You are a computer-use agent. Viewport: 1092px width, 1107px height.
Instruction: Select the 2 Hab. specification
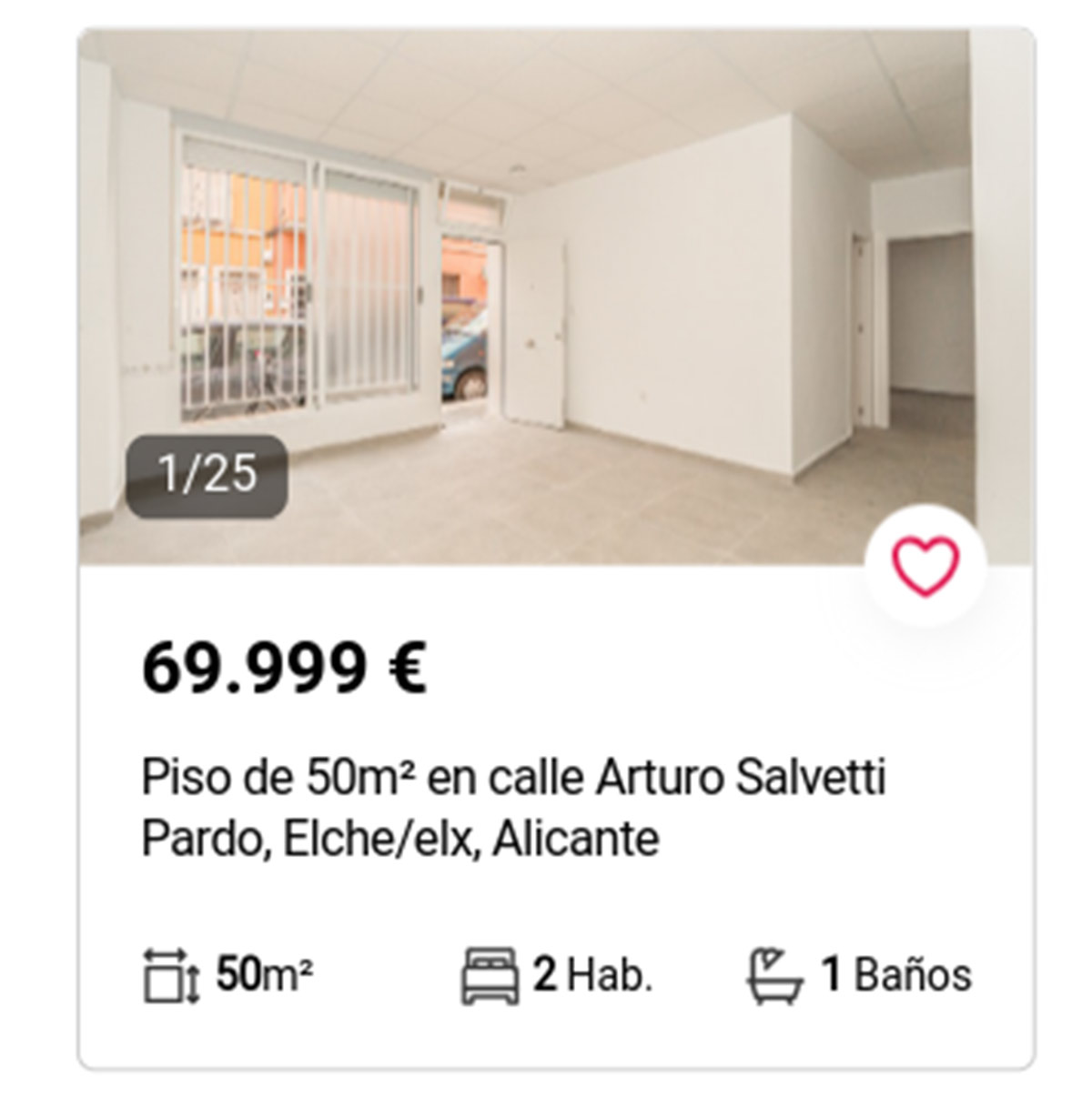pyautogui.click(x=591, y=975)
